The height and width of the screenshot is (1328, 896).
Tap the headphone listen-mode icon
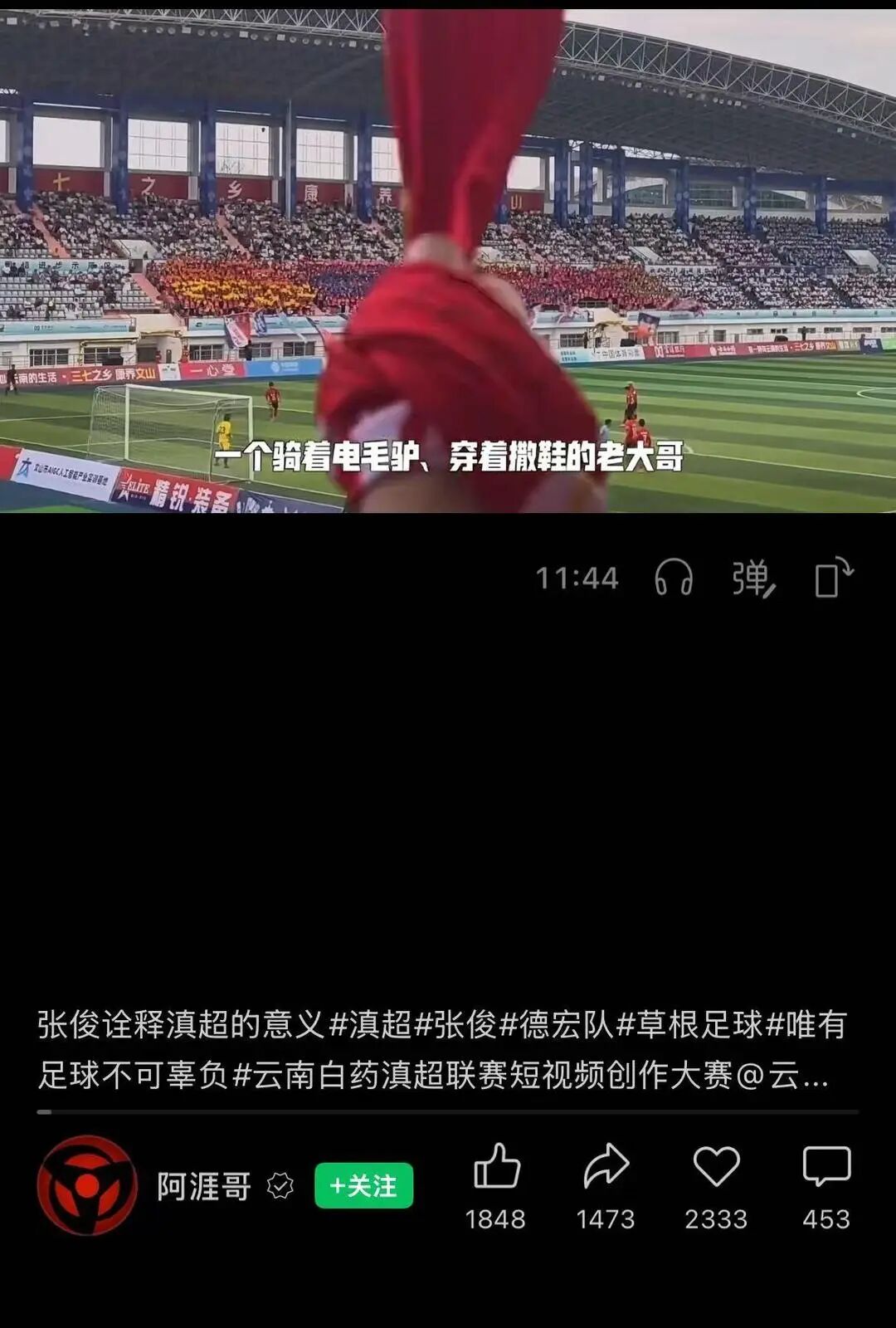point(674,578)
